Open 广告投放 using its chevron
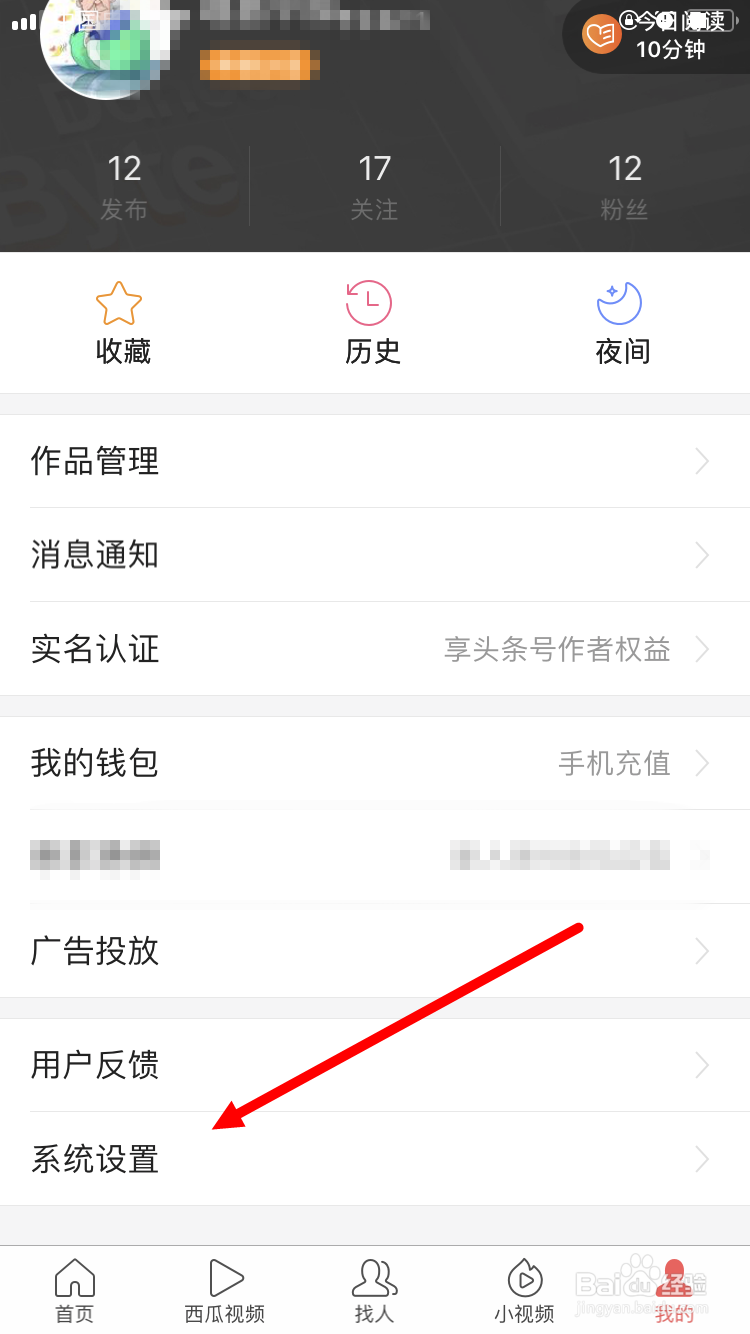This screenshot has width=750, height=1334. [702, 952]
